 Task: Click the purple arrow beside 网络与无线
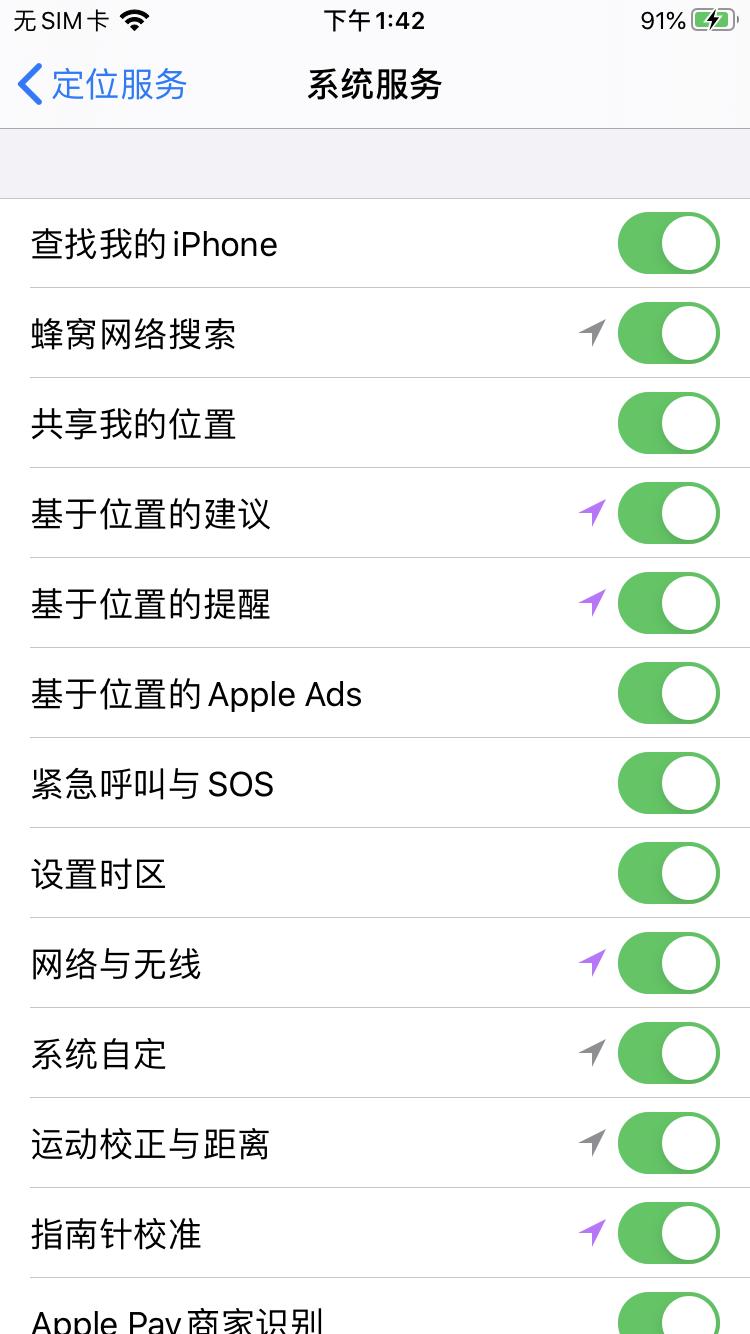pyautogui.click(x=592, y=963)
